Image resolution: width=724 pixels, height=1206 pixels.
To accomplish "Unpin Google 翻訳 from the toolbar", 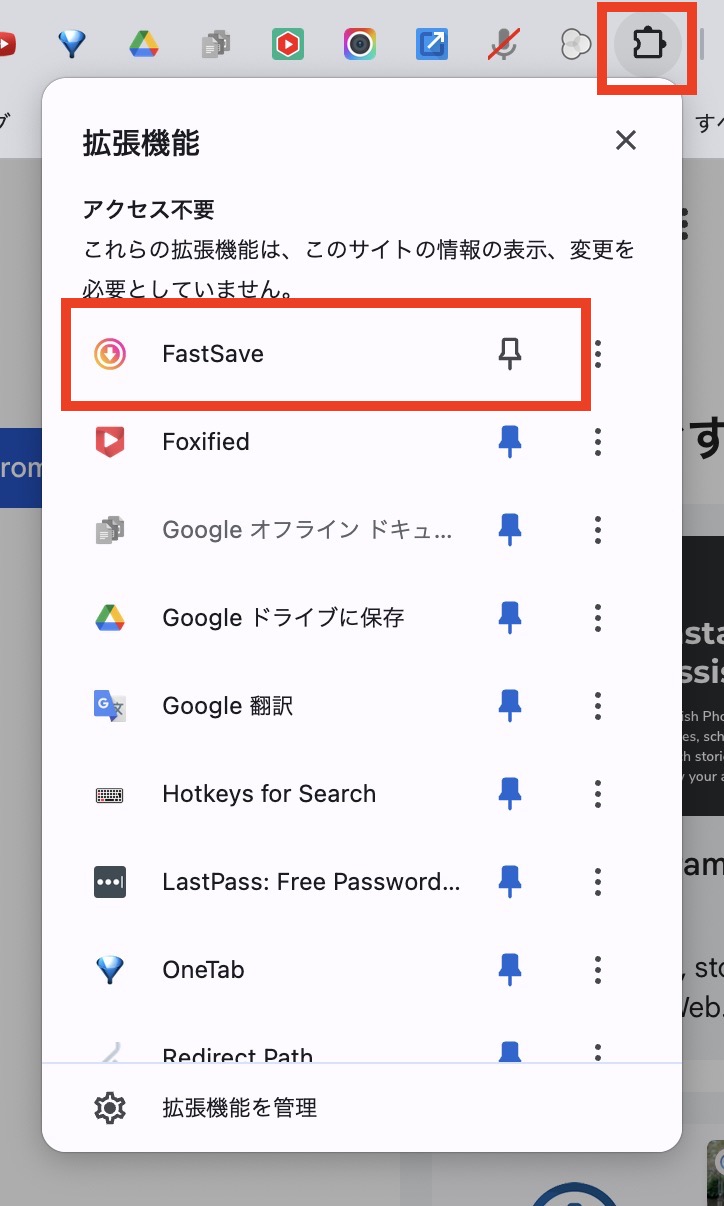I will pyautogui.click(x=510, y=706).
